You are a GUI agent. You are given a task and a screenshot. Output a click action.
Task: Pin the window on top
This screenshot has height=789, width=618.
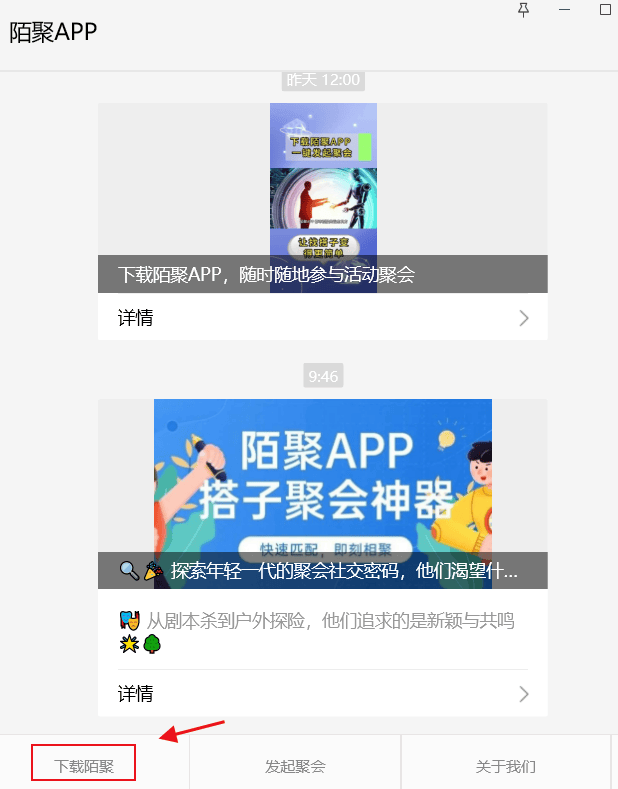523,10
